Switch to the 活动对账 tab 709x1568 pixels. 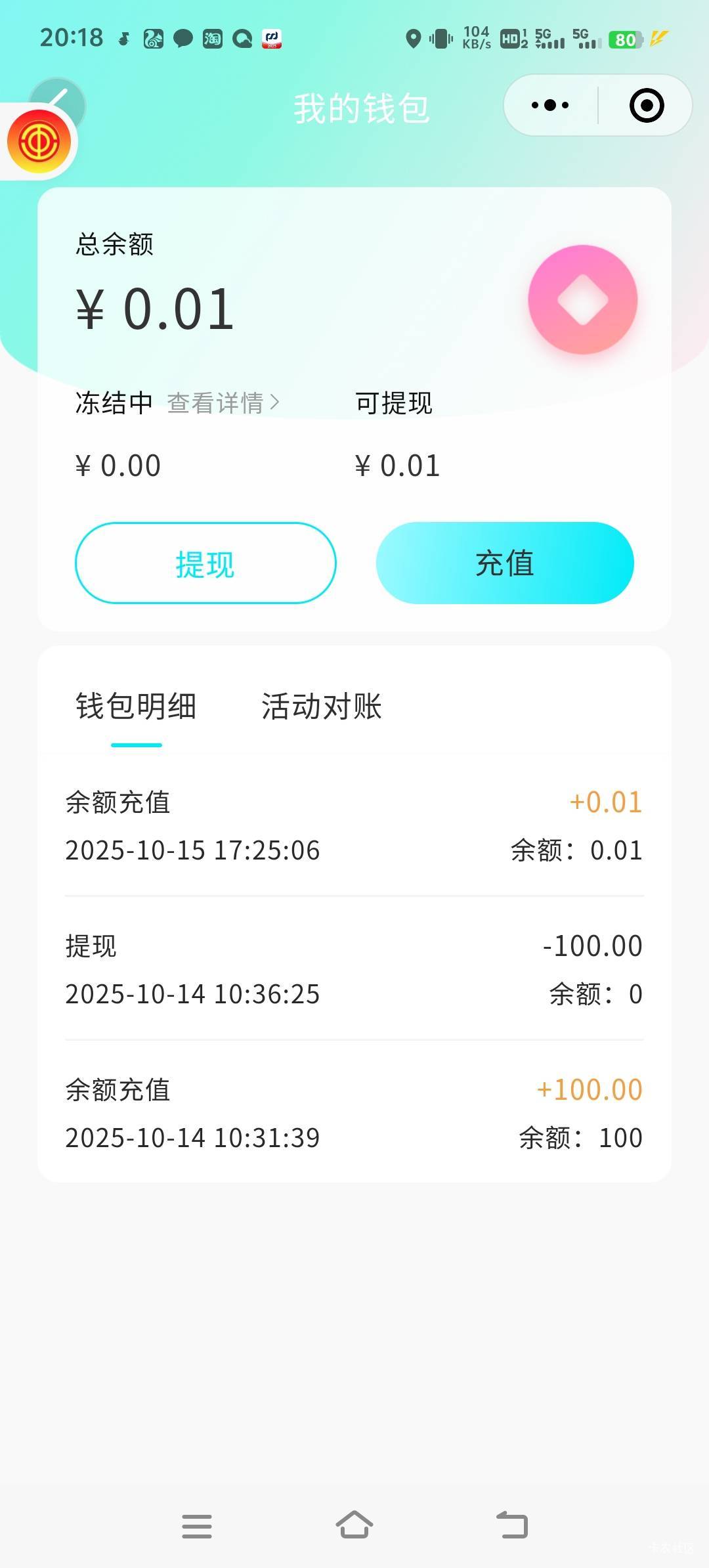(x=321, y=707)
